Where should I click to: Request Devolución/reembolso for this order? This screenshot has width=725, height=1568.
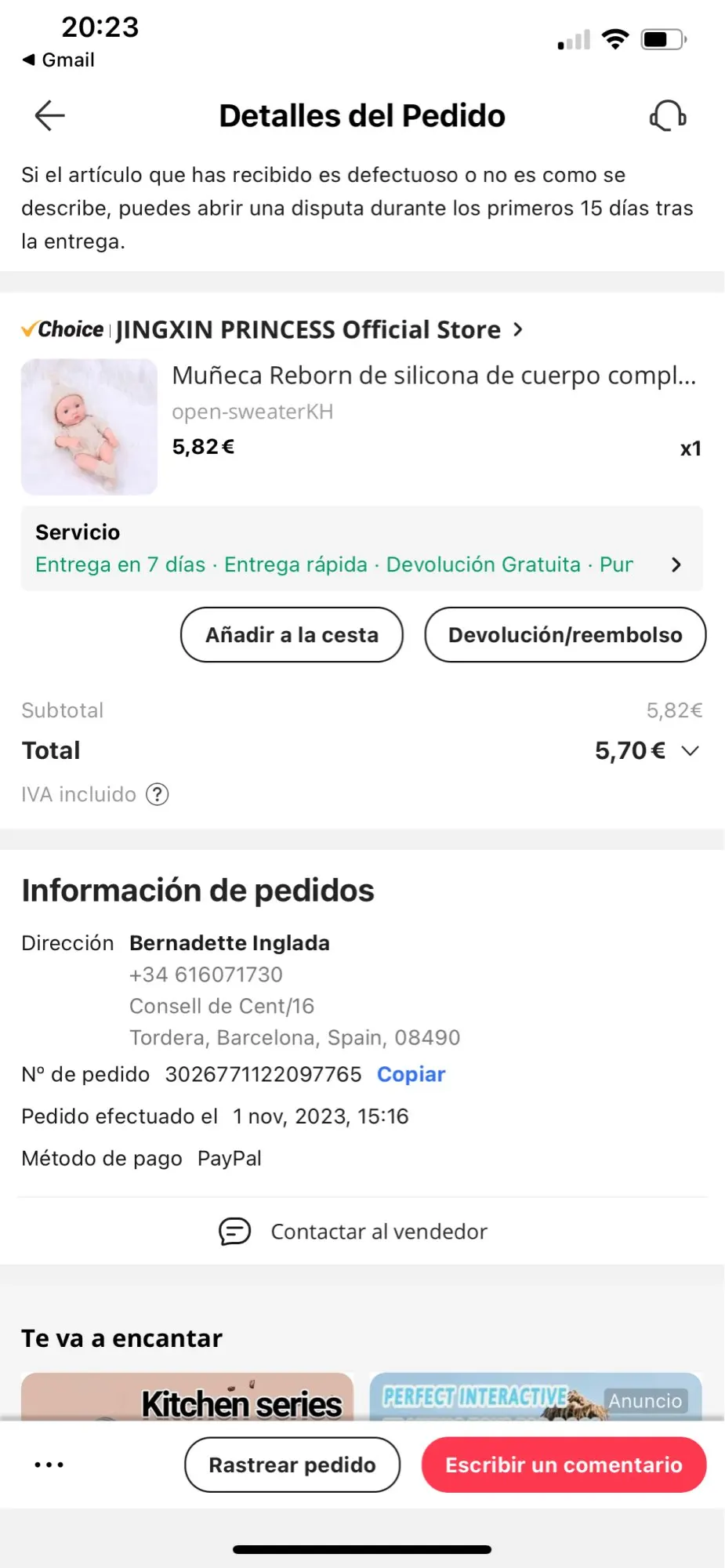tap(565, 635)
